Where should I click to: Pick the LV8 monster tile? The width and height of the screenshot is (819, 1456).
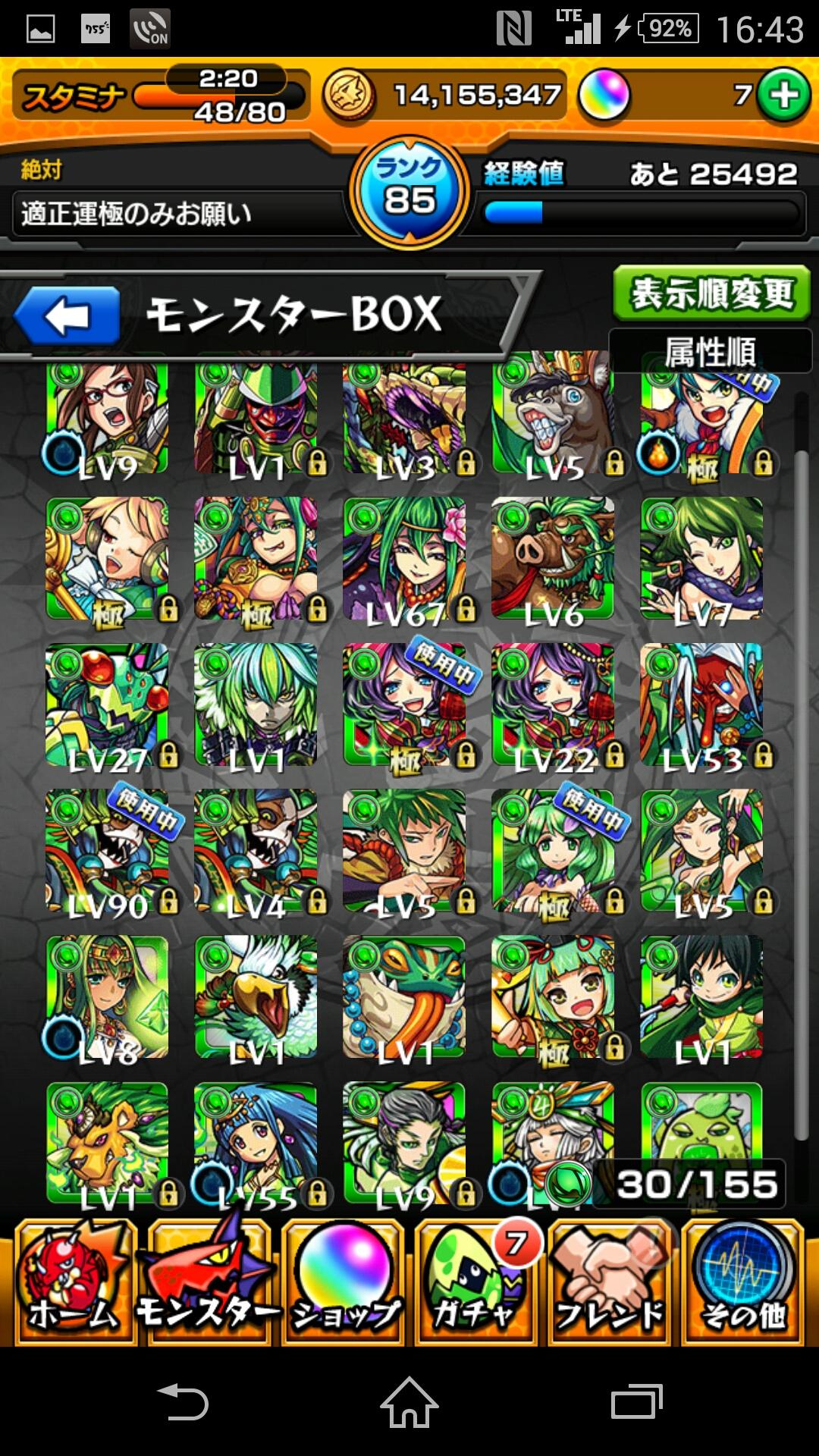pos(107,997)
